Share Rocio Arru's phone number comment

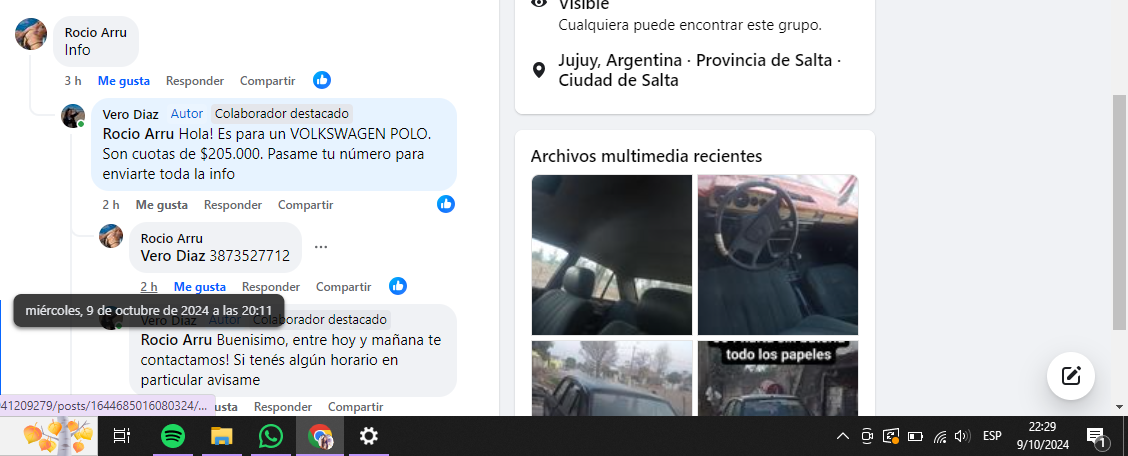click(x=343, y=287)
